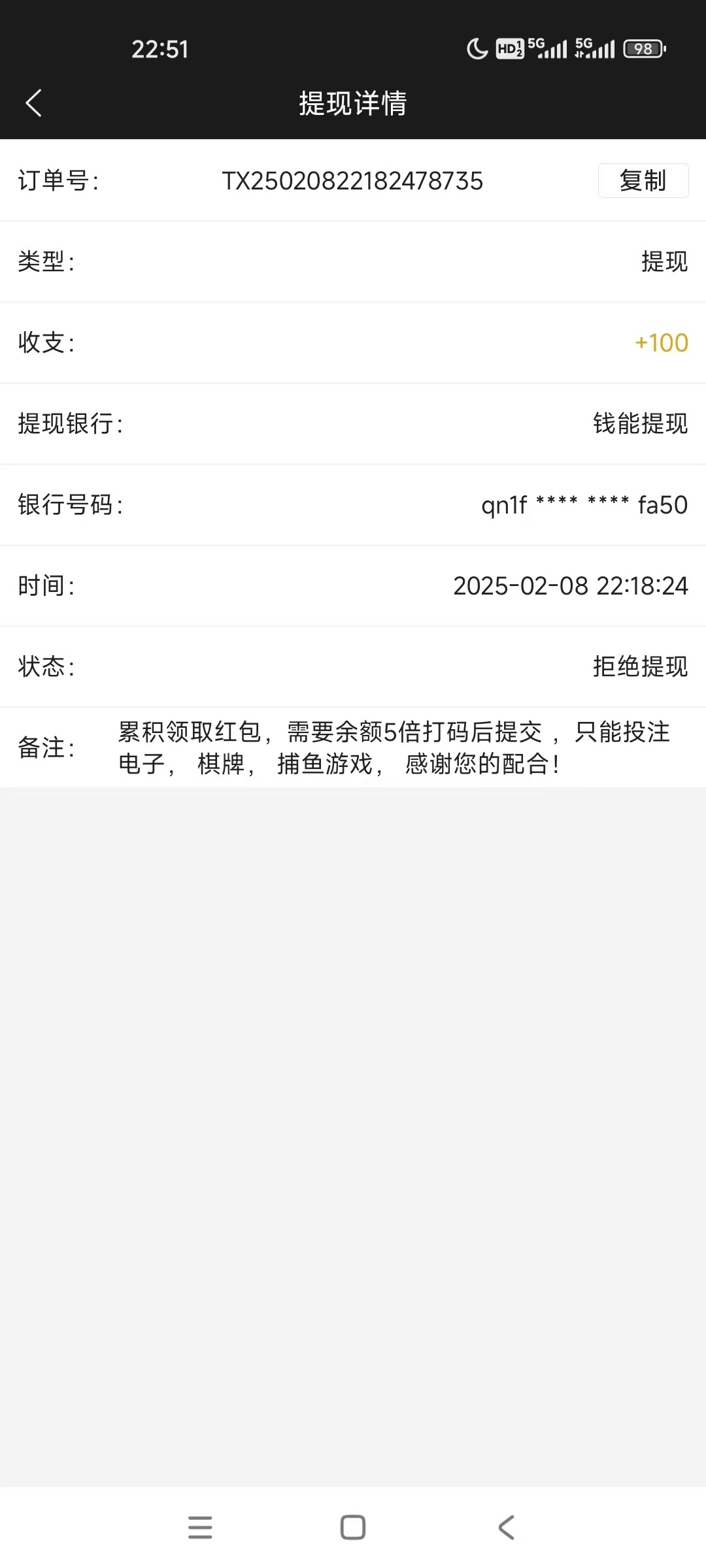706x1568 pixels.
Task: Go back from the 提现详情 page
Action: [34, 103]
